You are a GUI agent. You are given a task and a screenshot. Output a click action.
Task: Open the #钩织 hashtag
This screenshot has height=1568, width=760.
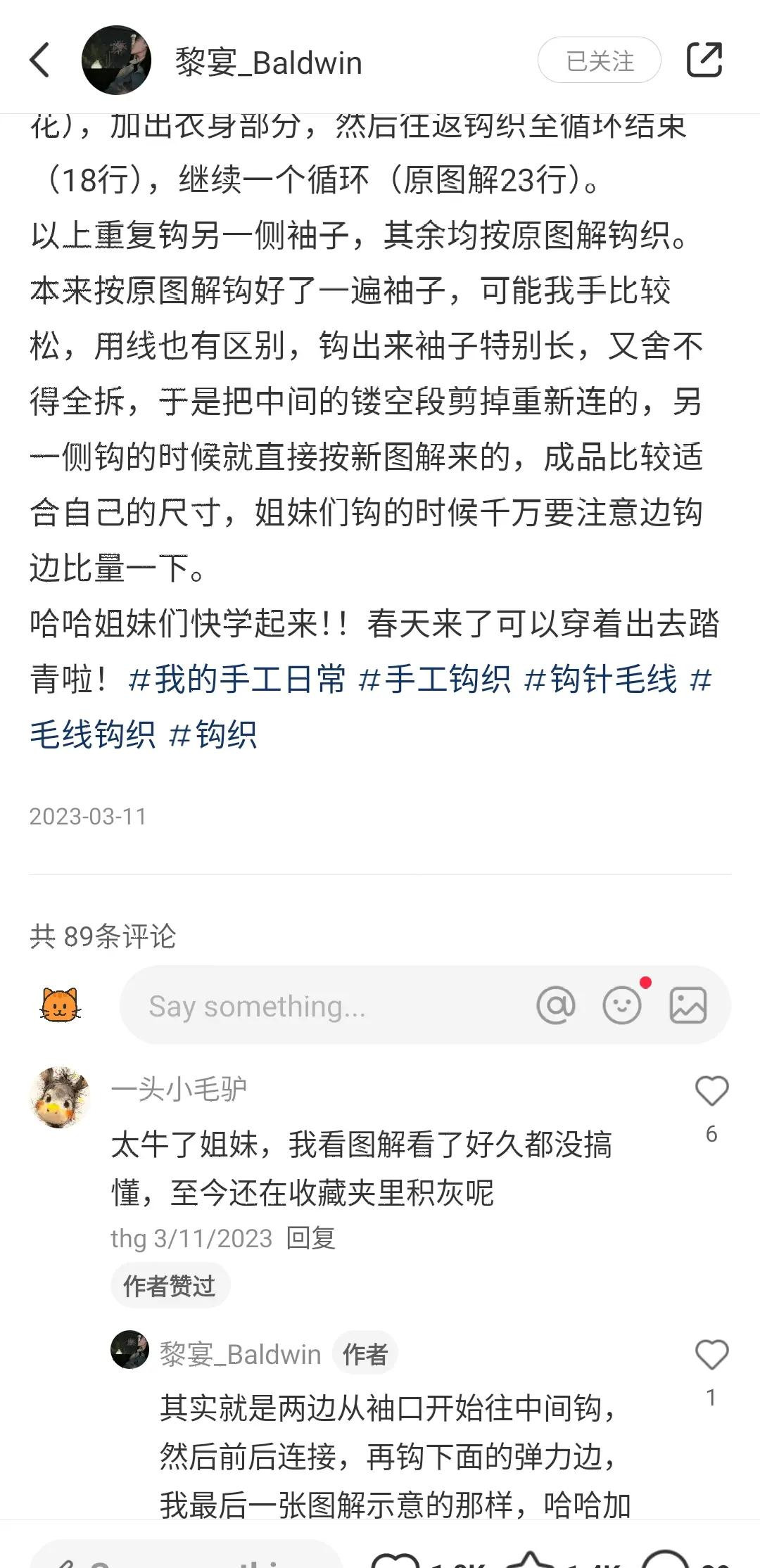[x=213, y=735]
